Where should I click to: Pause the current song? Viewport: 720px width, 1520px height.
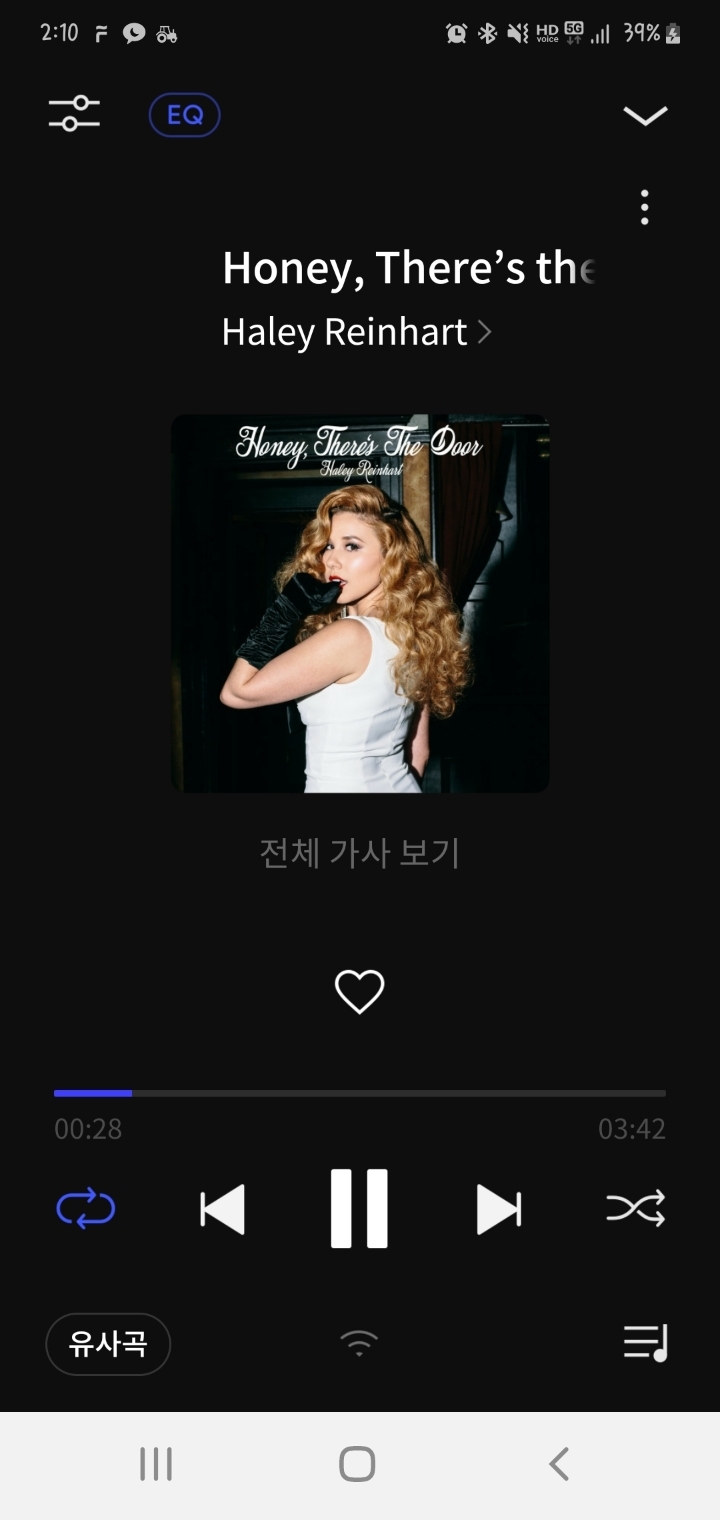pyautogui.click(x=359, y=1209)
